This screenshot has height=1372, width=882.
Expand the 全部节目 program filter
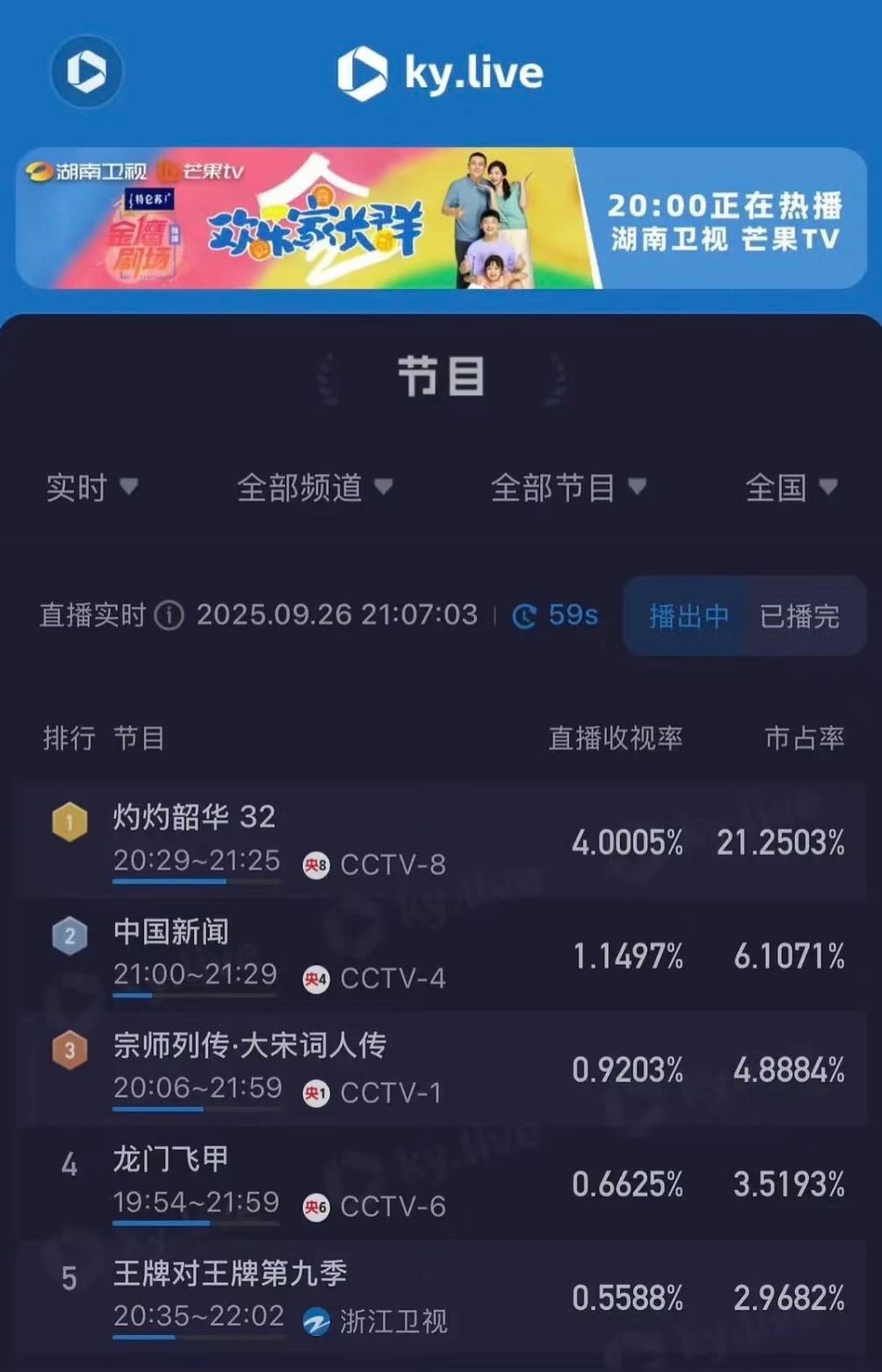568,487
